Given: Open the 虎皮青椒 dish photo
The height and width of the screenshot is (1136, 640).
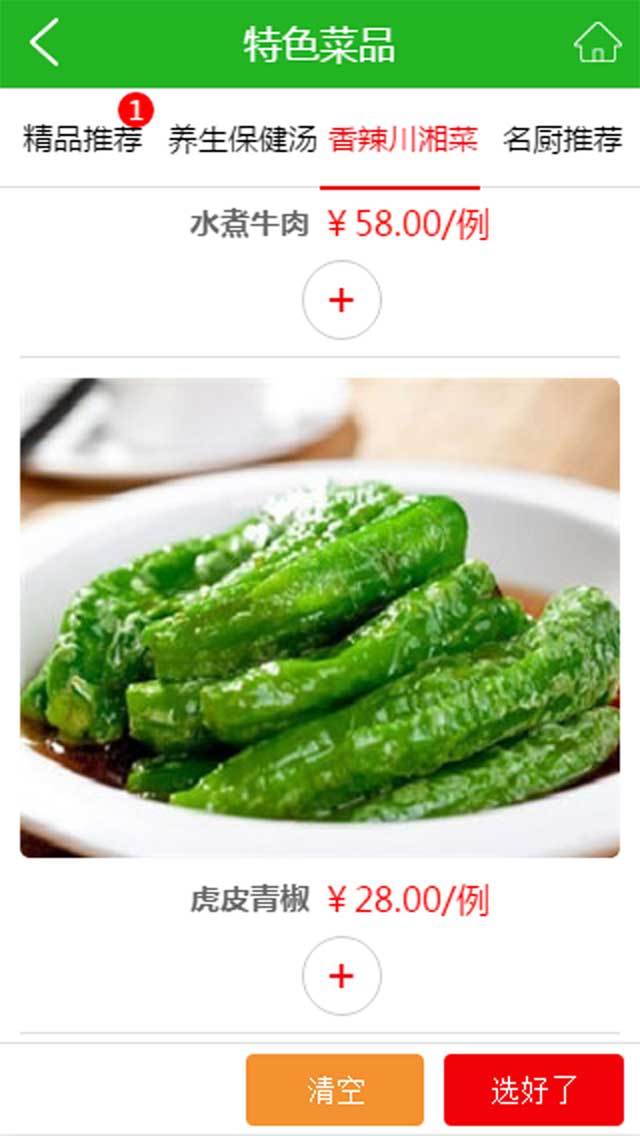Looking at the screenshot, I should click(x=320, y=617).
